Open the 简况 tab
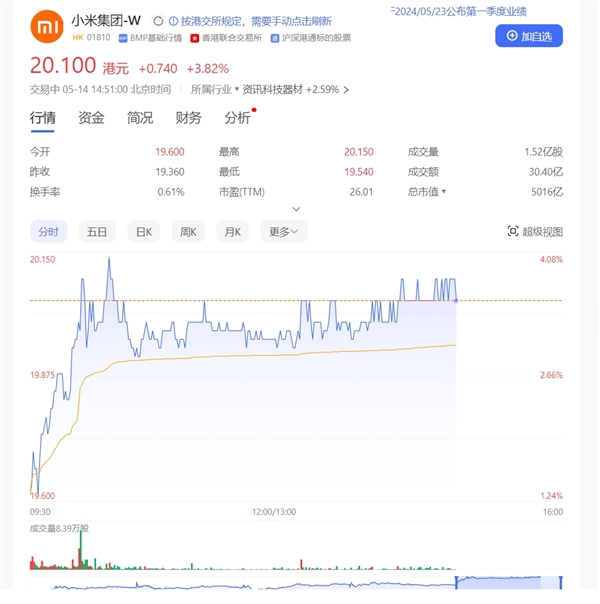This screenshot has height=604, width=600. (140, 118)
